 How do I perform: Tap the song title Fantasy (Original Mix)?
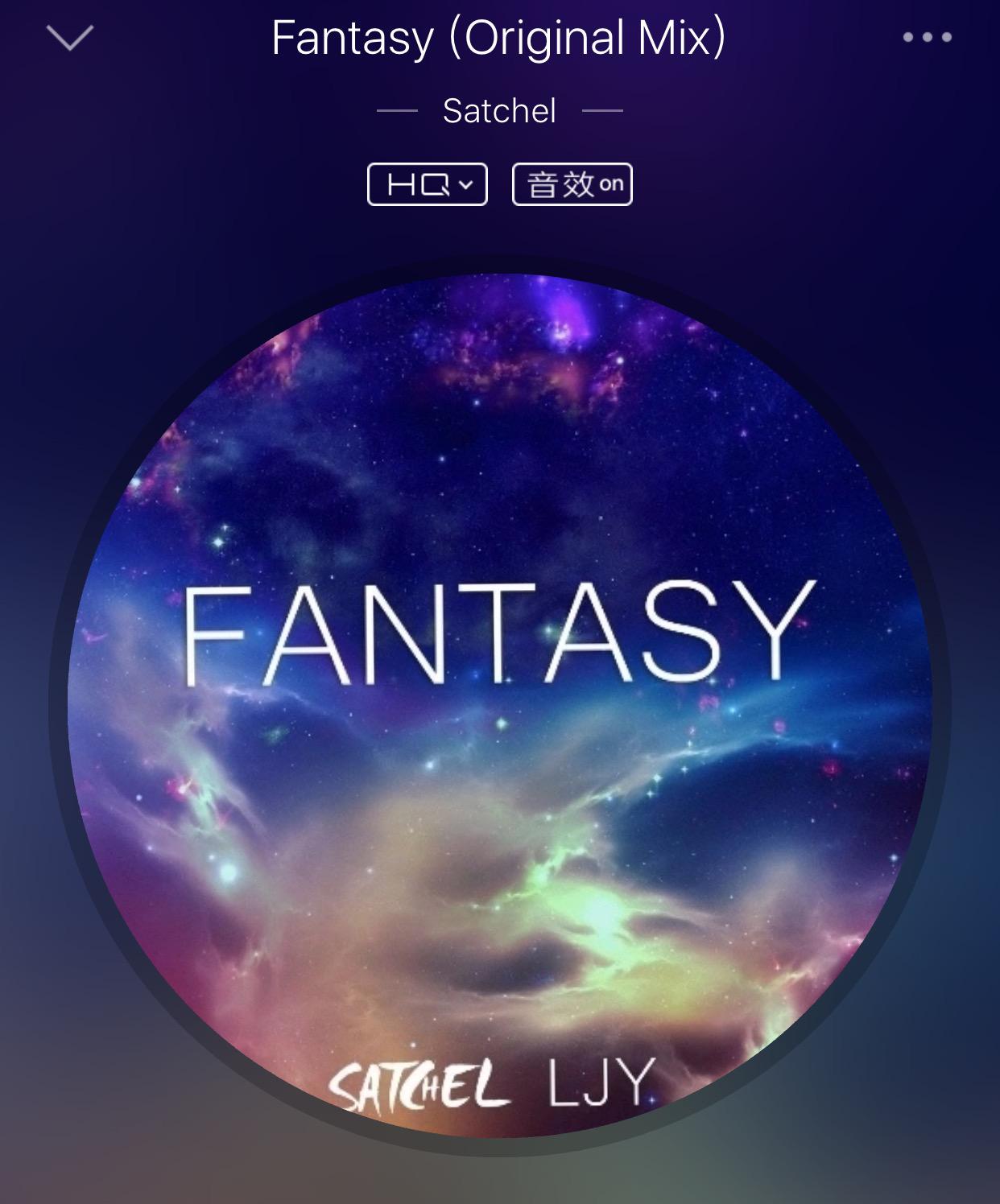[x=499, y=38]
